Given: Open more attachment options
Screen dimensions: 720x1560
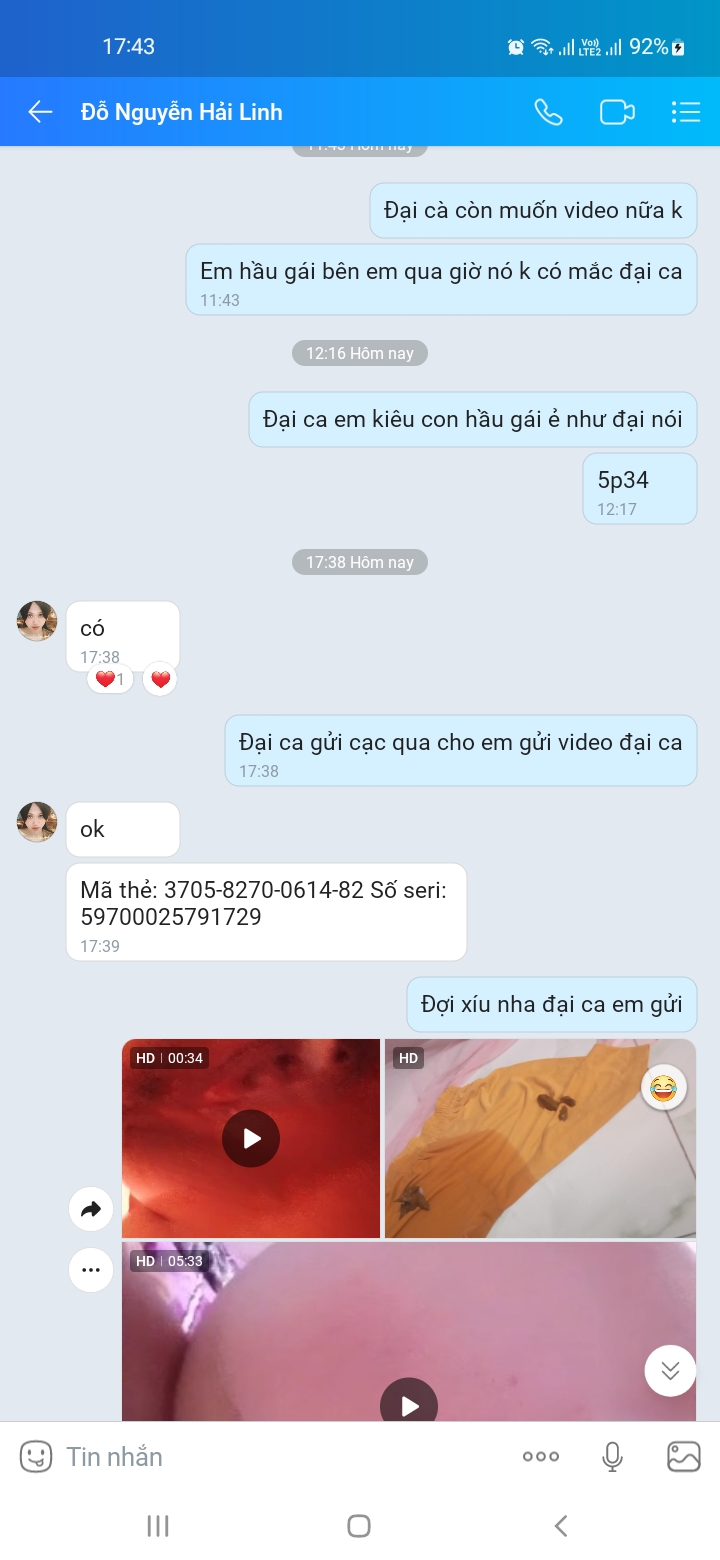Looking at the screenshot, I should tap(541, 1457).
